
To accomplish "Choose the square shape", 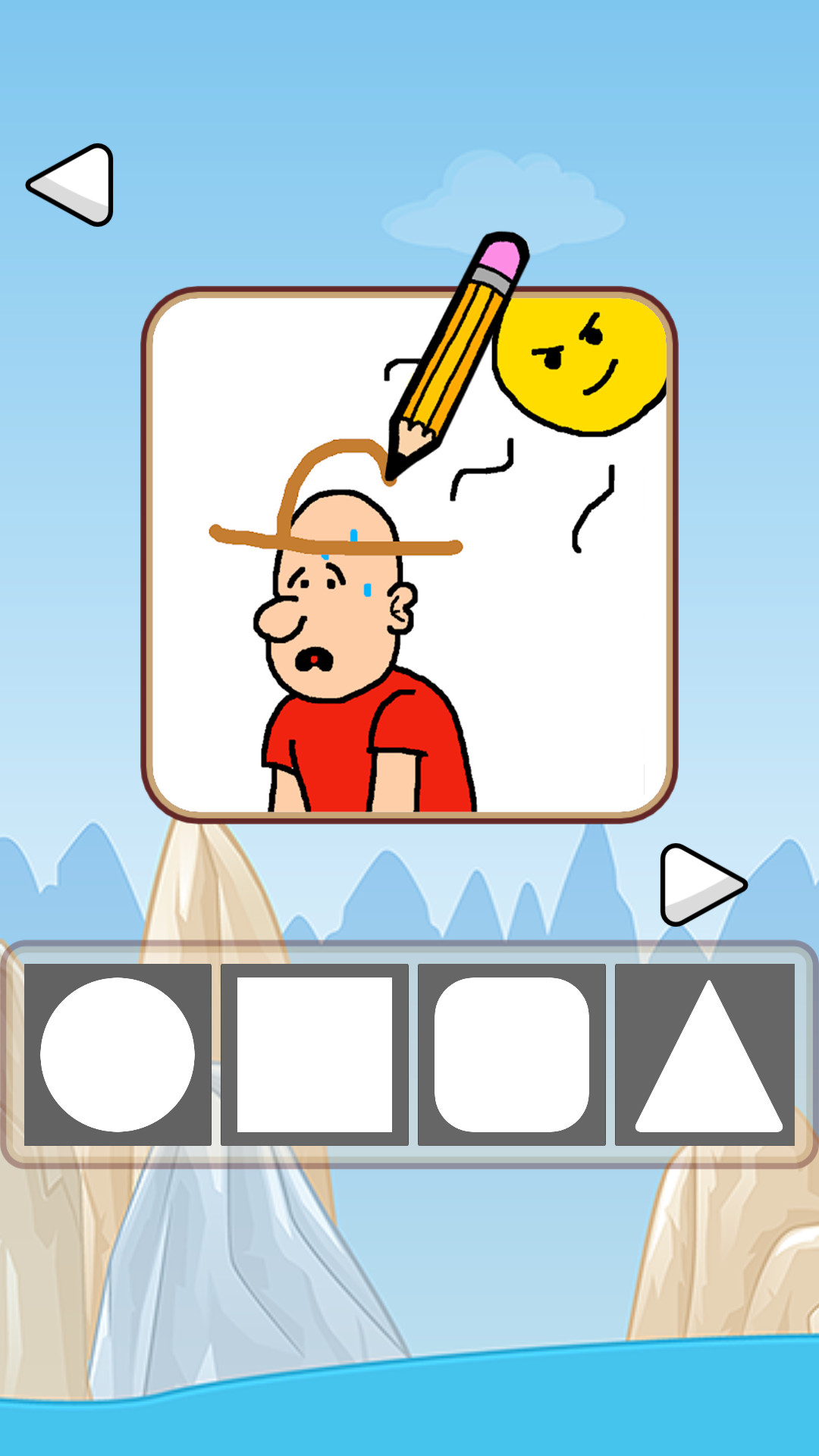I will pos(315,1054).
